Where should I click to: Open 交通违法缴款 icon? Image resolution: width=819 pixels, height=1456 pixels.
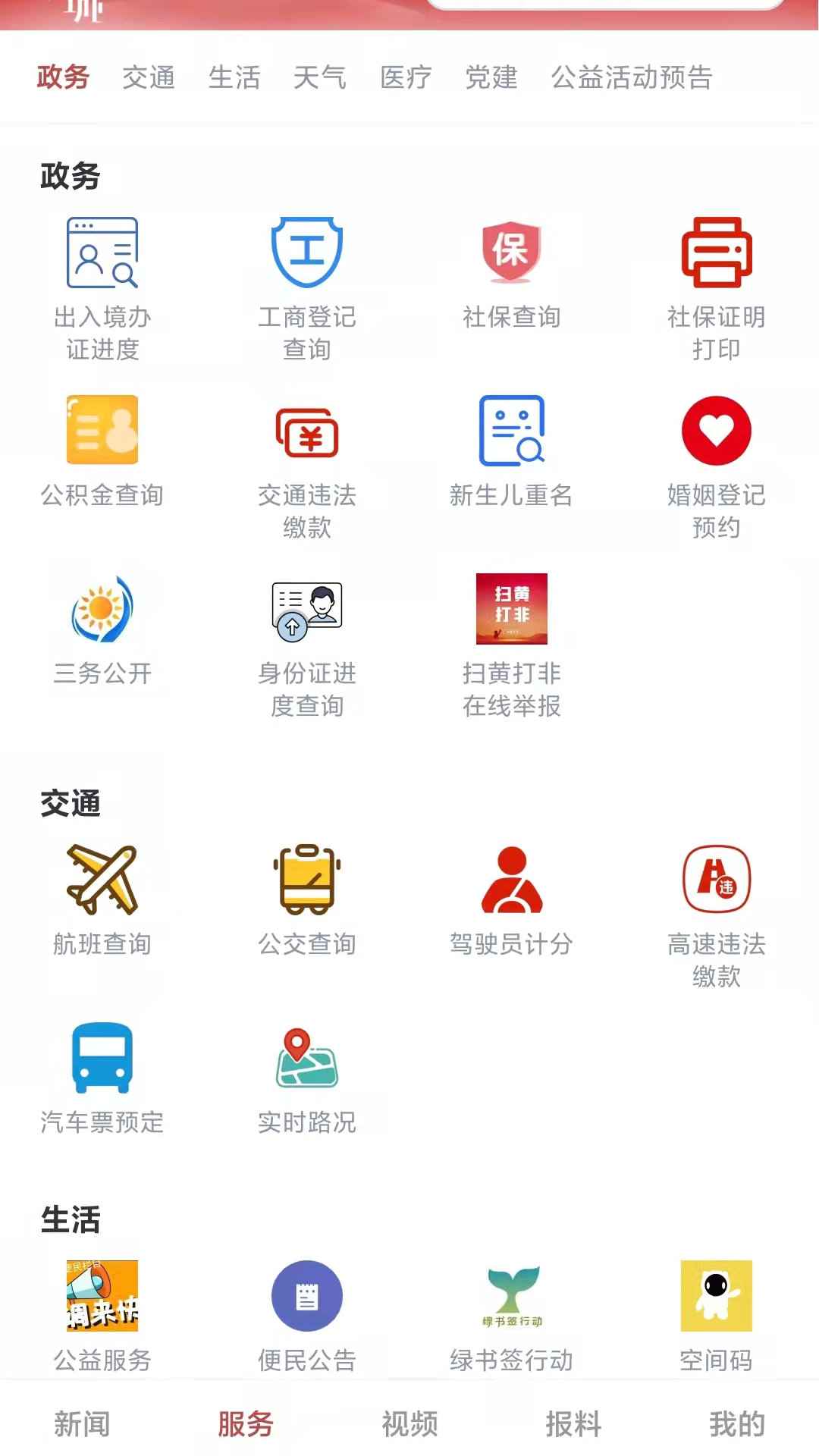click(x=307, y=431)
